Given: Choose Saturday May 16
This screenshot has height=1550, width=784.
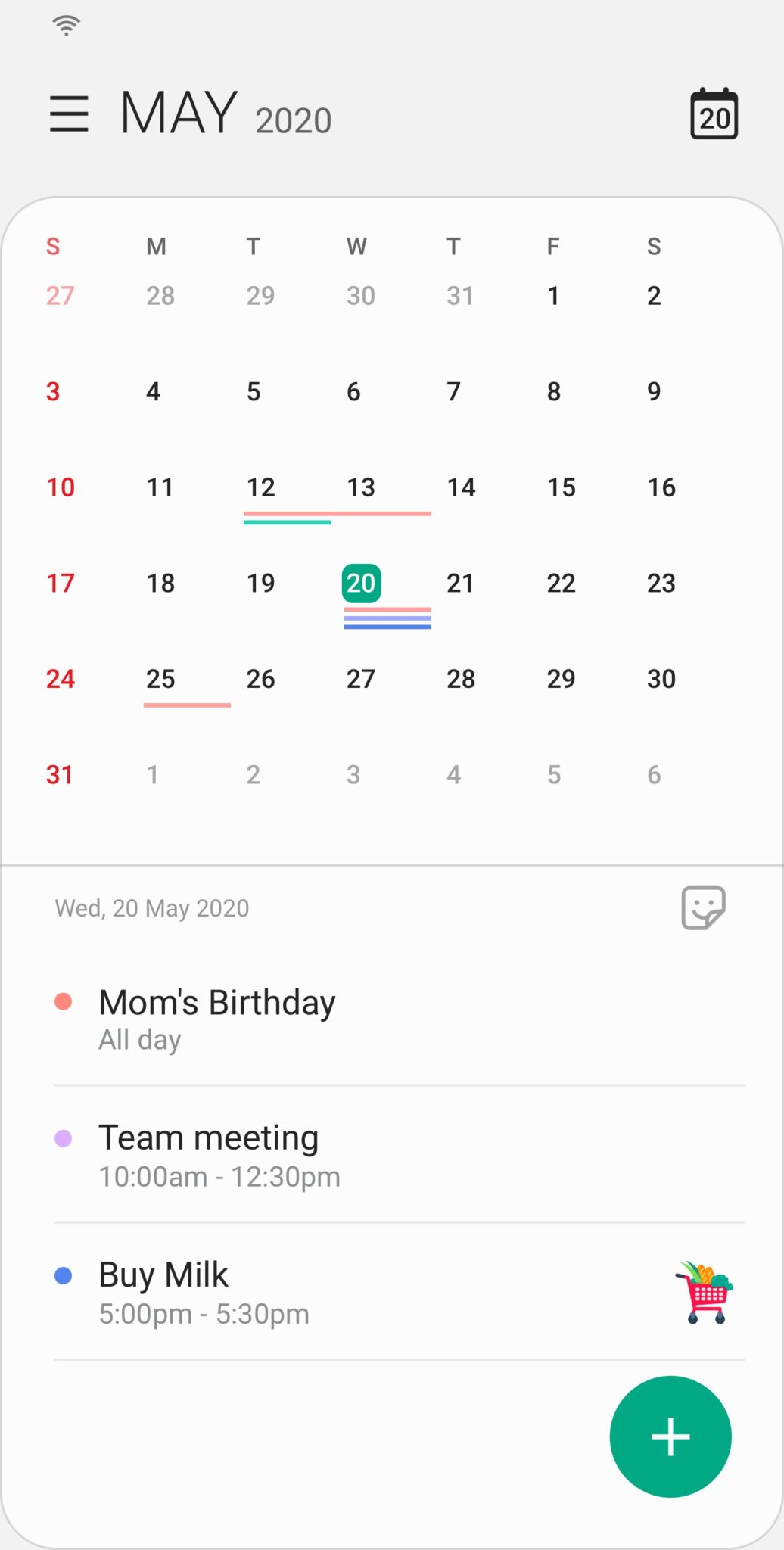Looking at the screenshot, I should (x=661, y=487).
